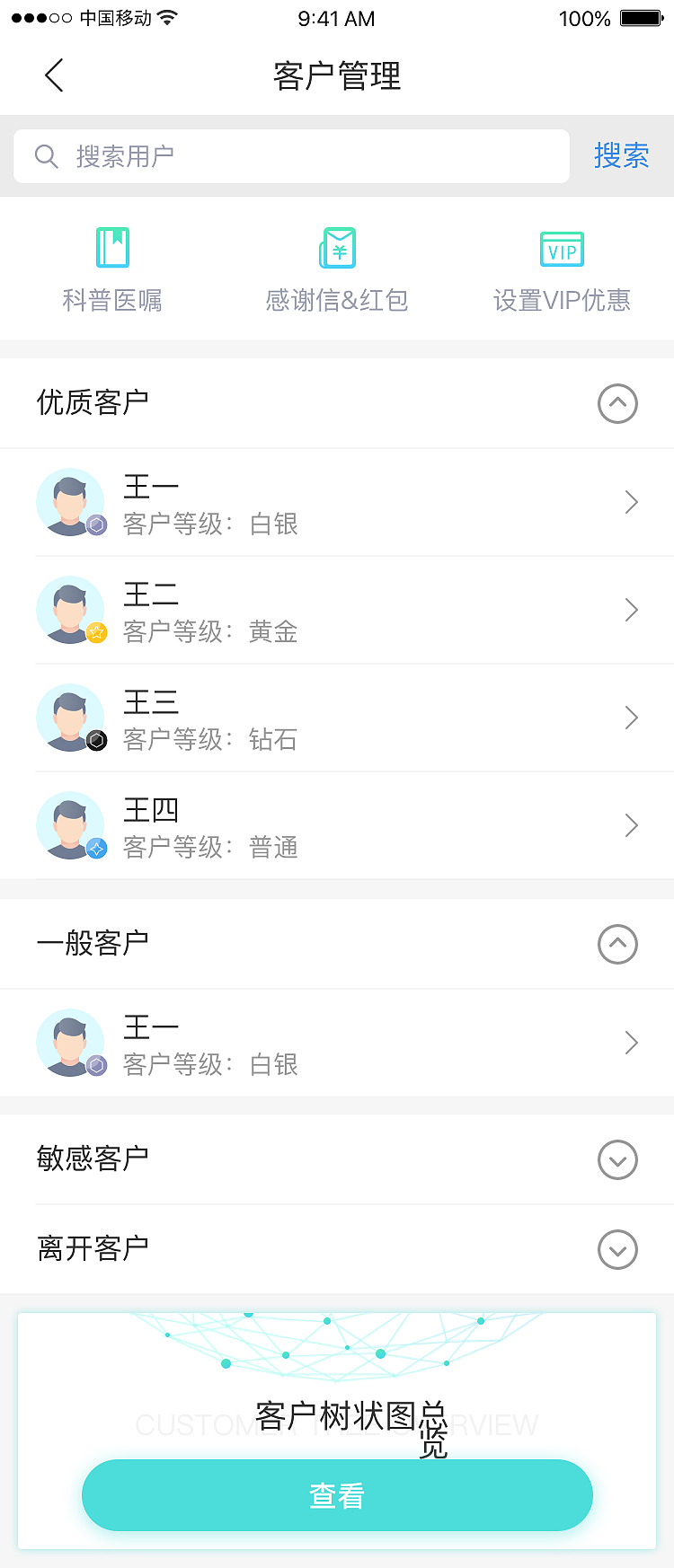Open the 科普医嘱 bookmark icon
This screenshot has height=1568, width=674.
tap(111, 248)
